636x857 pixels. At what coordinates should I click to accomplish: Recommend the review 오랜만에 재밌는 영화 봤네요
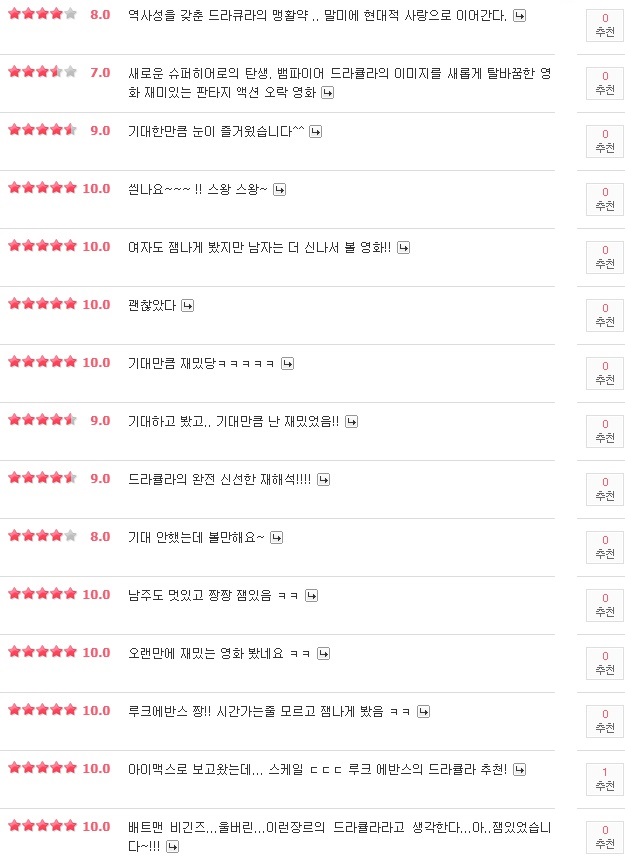(x=605, y=663)
